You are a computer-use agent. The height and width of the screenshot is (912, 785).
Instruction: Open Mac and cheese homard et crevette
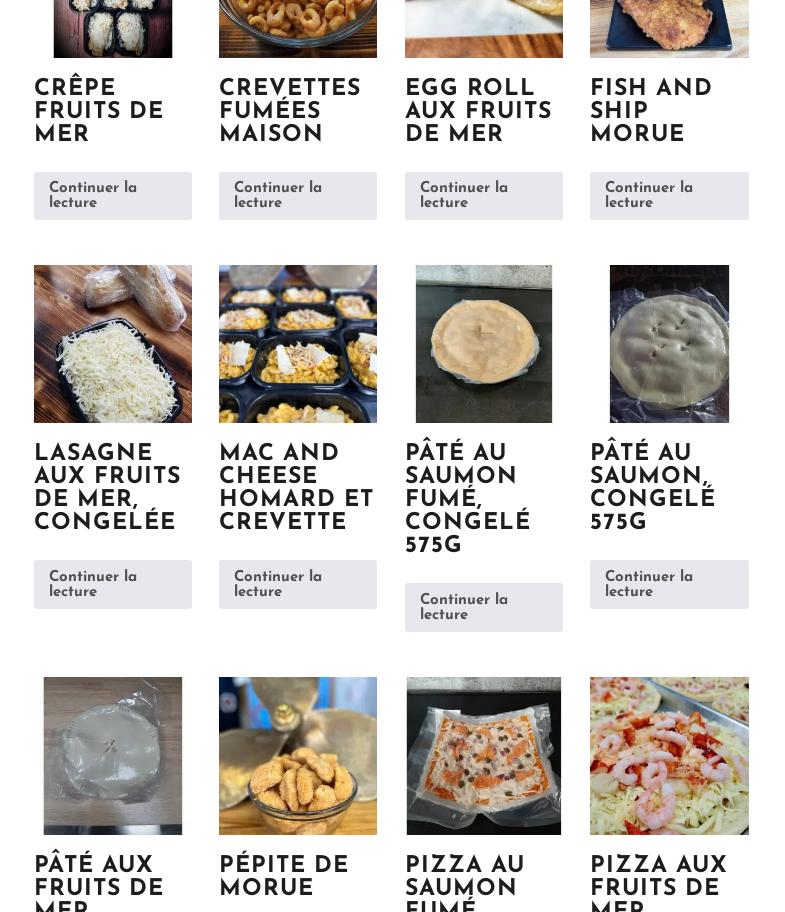(296, 488)
